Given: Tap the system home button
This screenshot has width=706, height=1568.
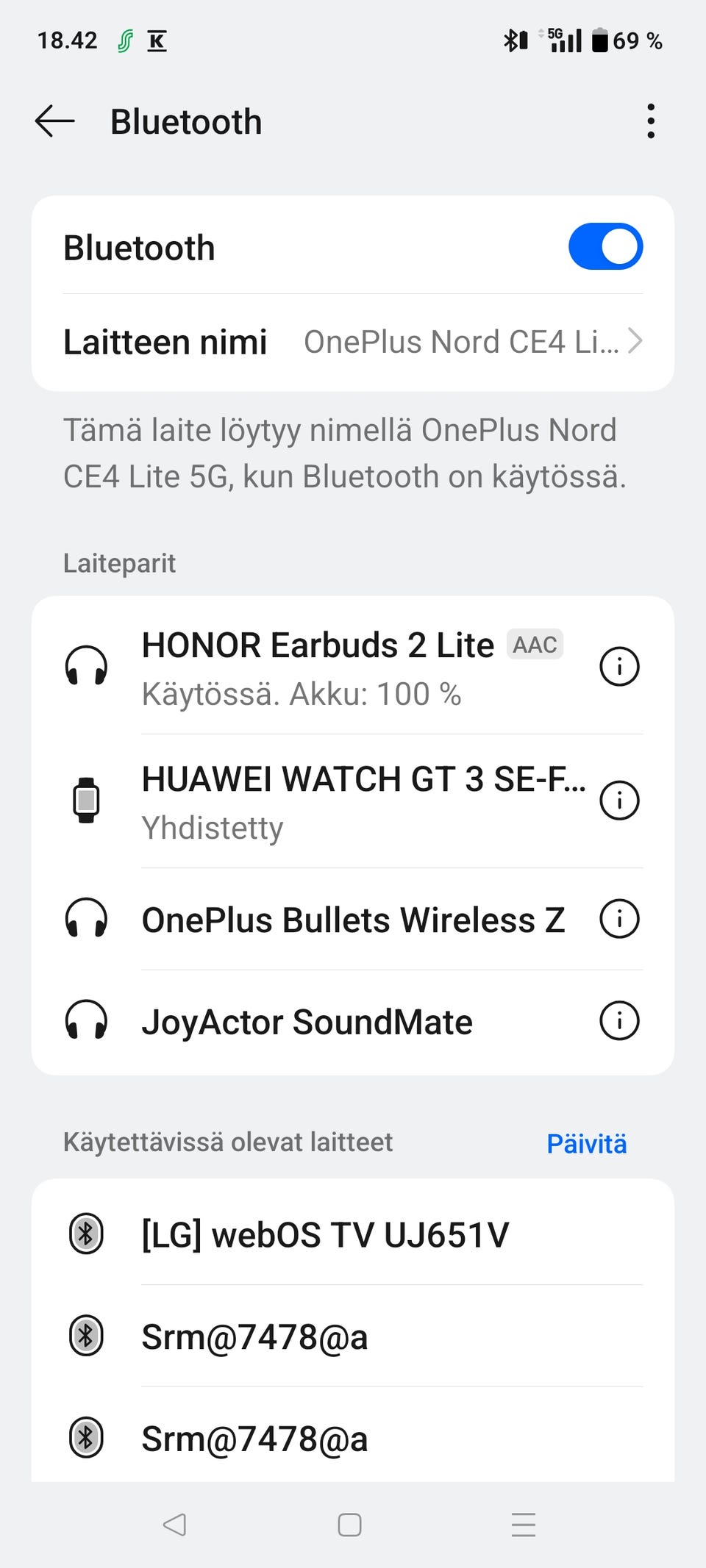Looking at the screenshot, I should [x=349, y=1525].
